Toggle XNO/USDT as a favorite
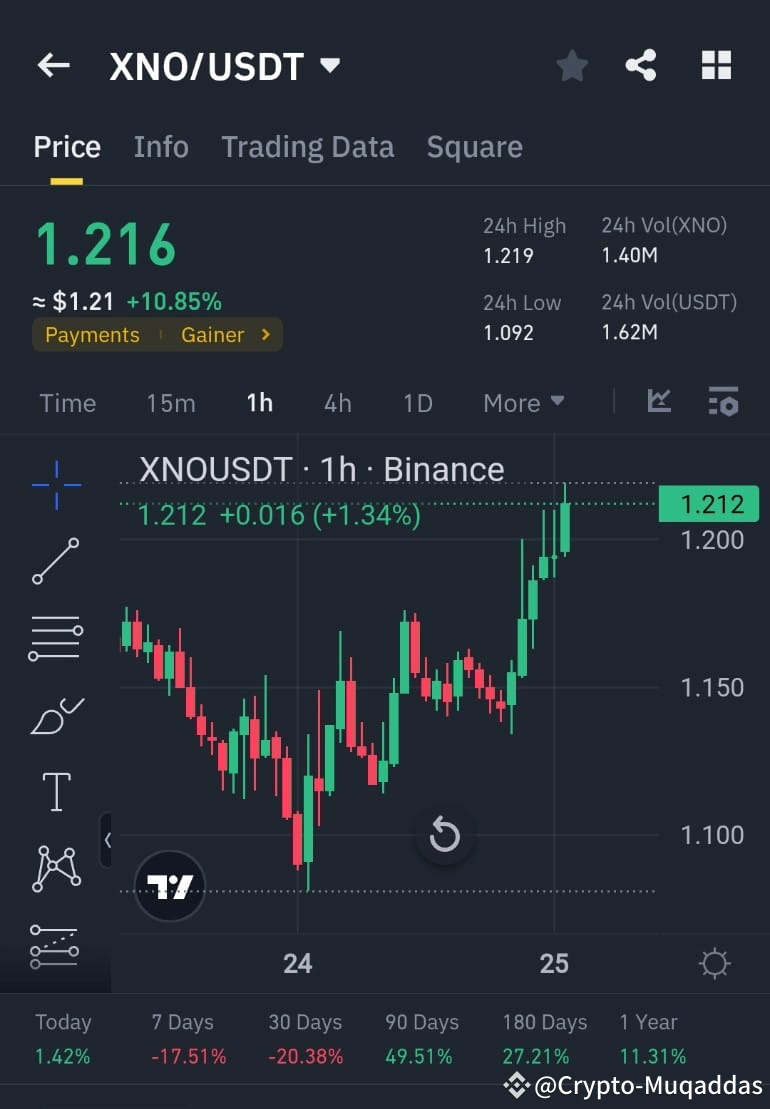Viewport: 770px width, 1109px height. (572, 64)
